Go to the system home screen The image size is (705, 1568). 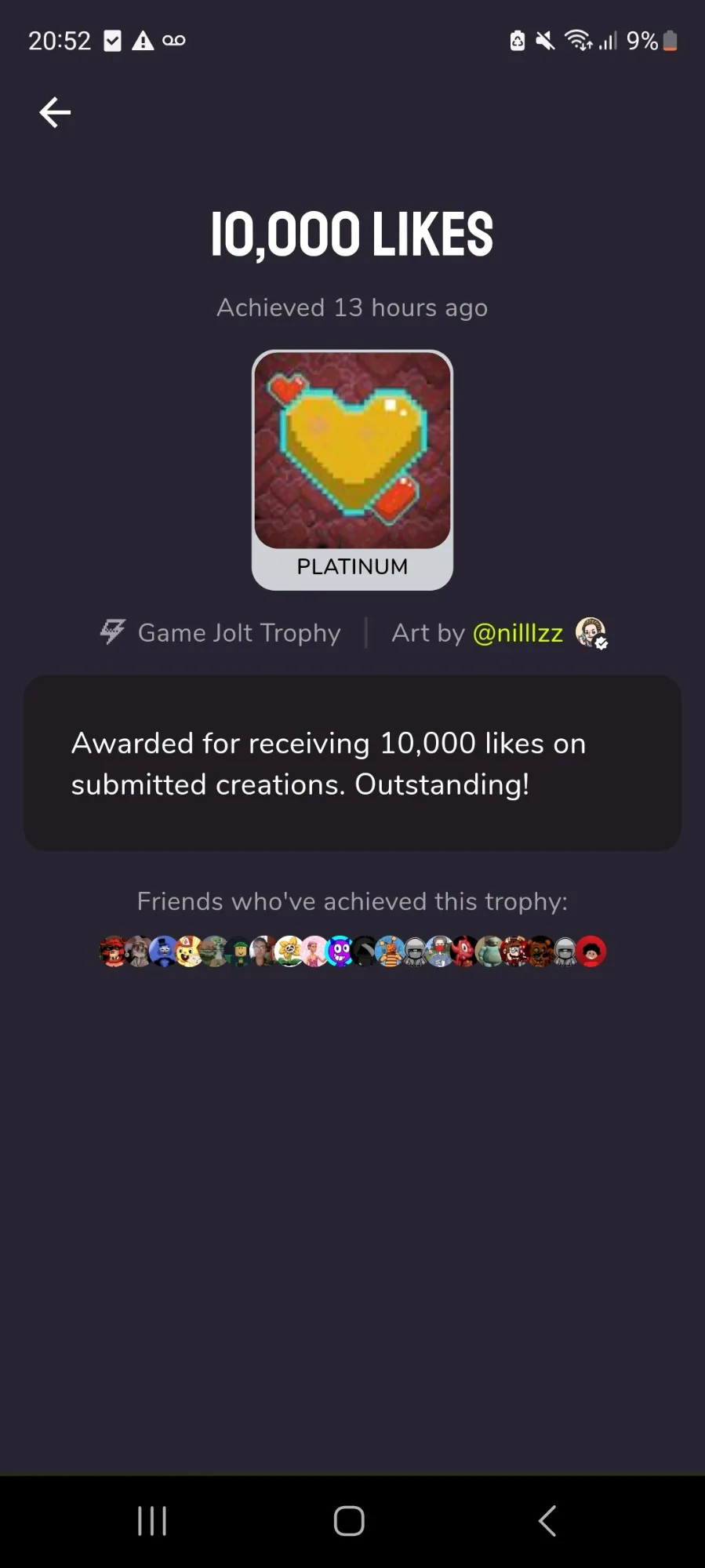click(x=349, y=1521)
